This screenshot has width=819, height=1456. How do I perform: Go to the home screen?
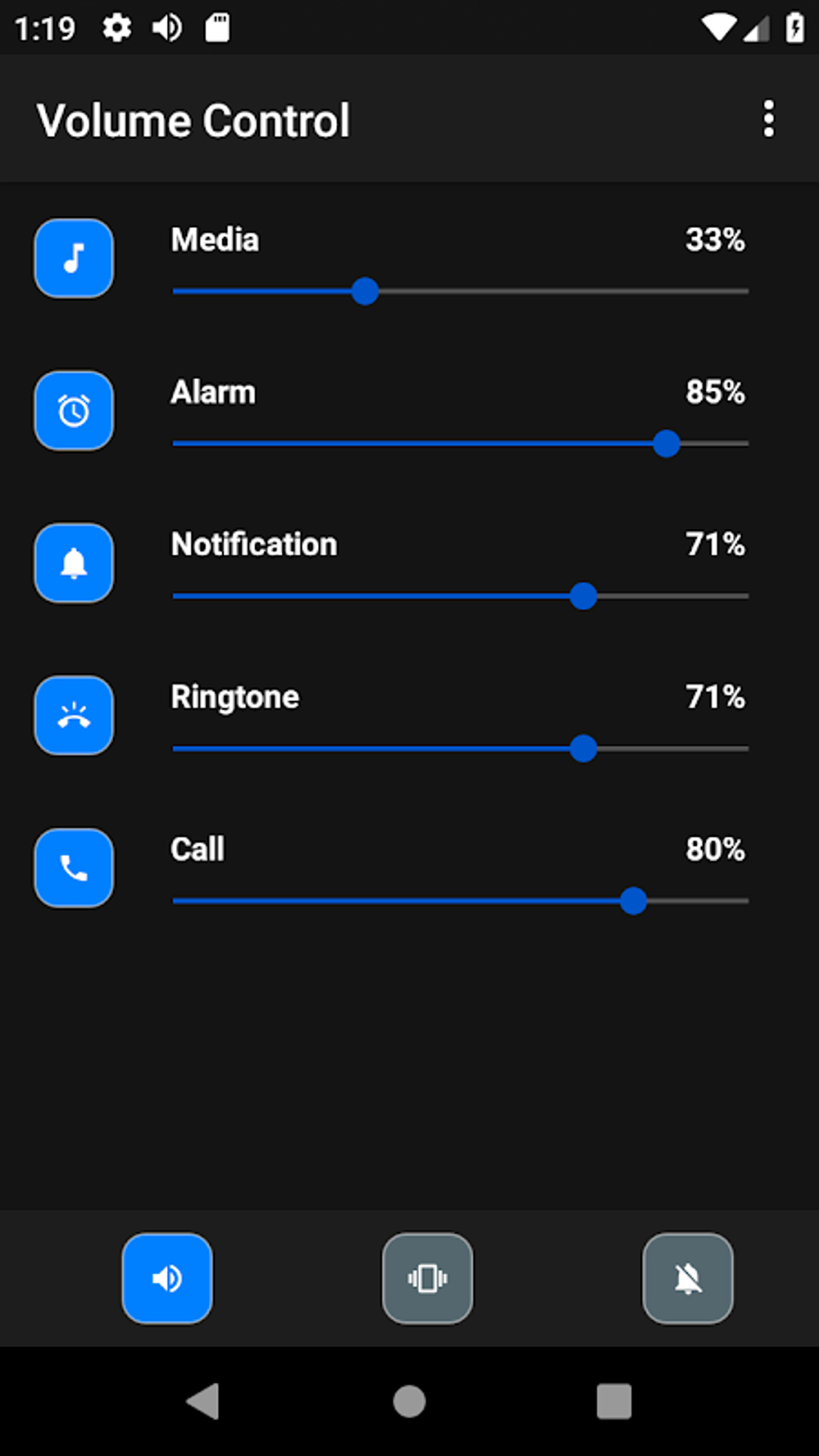(409, 1402)
